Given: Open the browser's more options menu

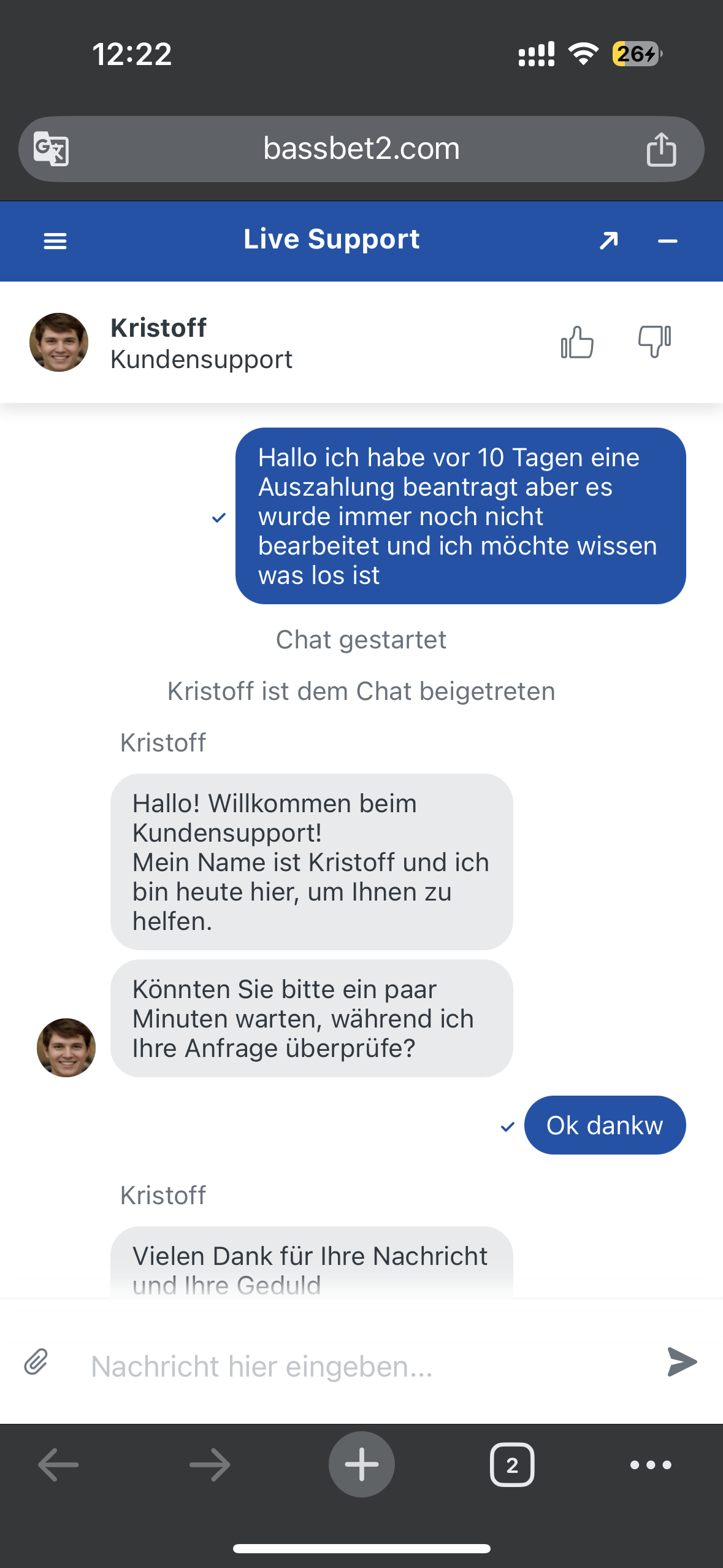Looking at the screenshot, I should click(651, 1464).
